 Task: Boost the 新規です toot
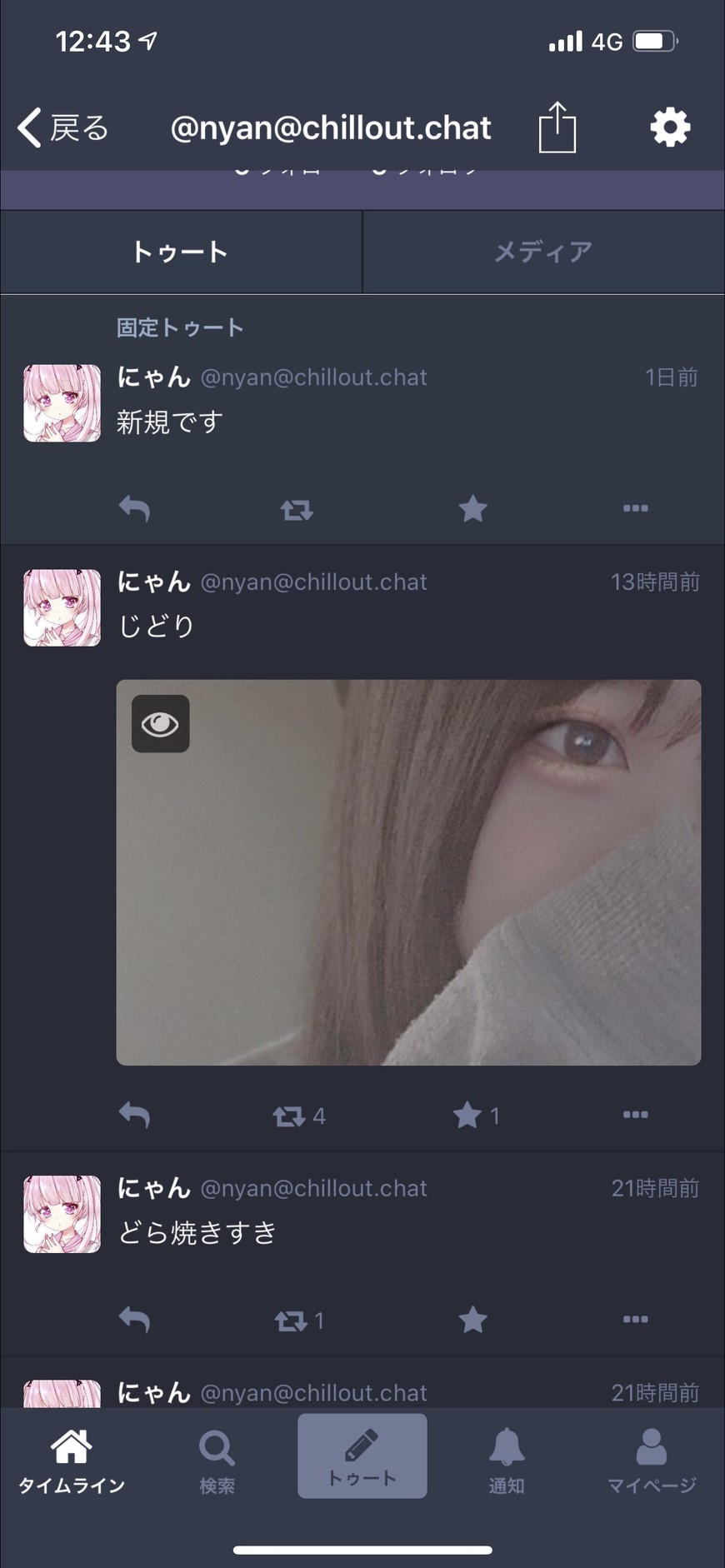coord(297,509)
